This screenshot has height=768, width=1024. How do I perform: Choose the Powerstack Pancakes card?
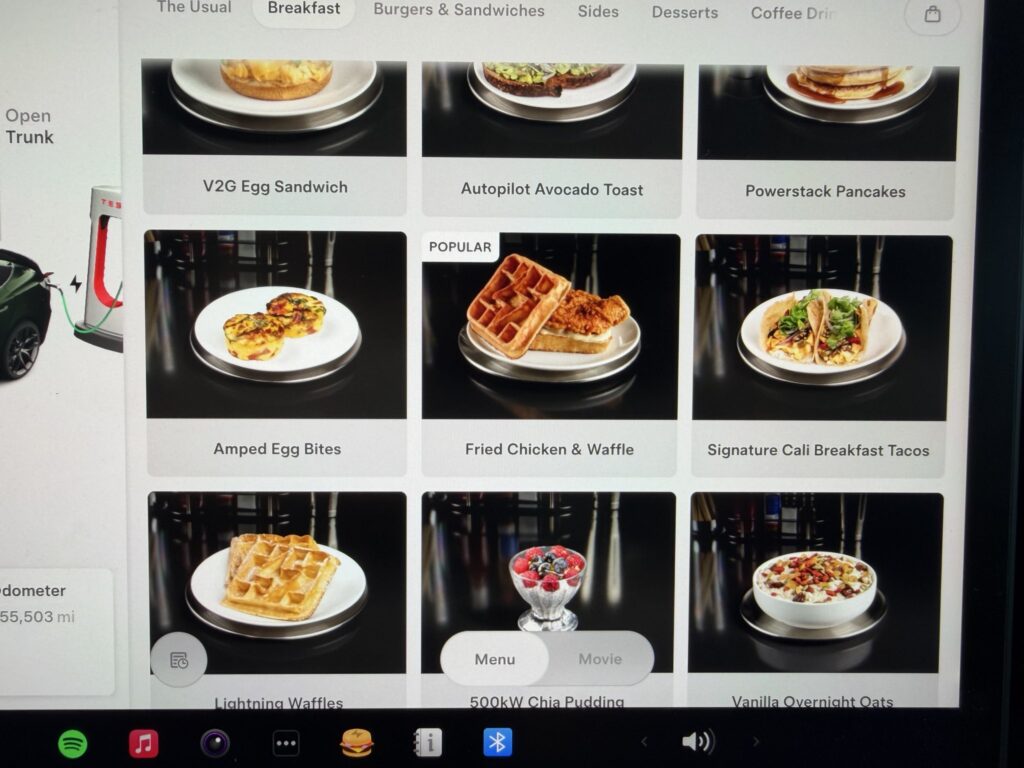pos(826,140)
